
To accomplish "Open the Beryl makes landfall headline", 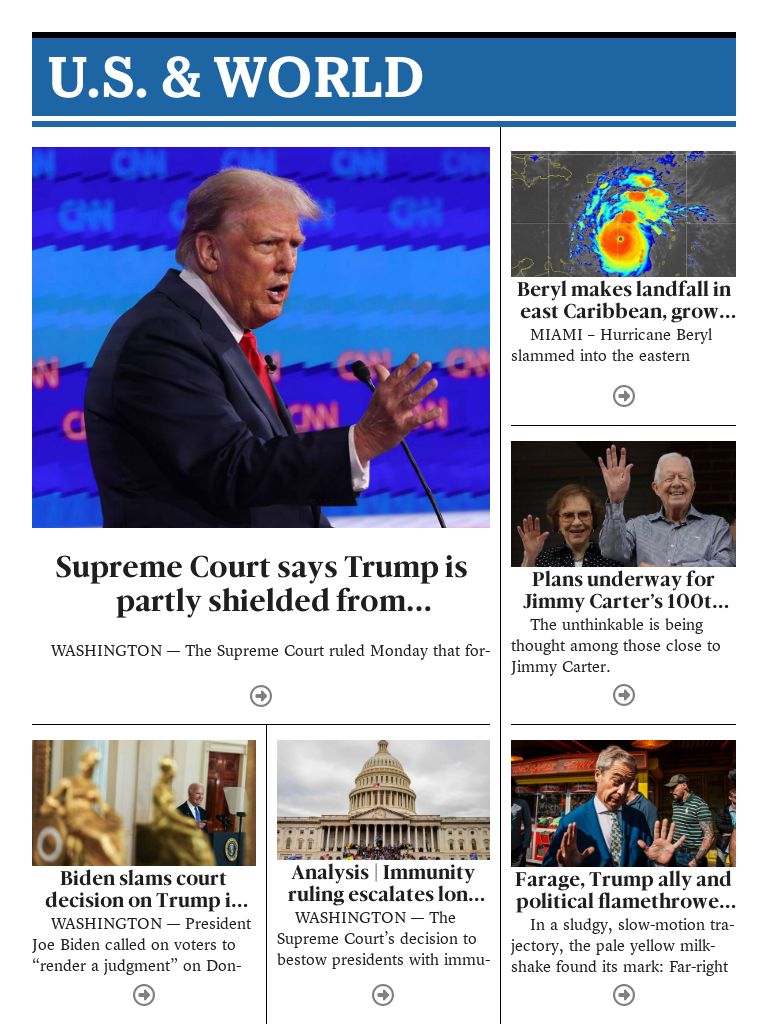I will 623,300.
